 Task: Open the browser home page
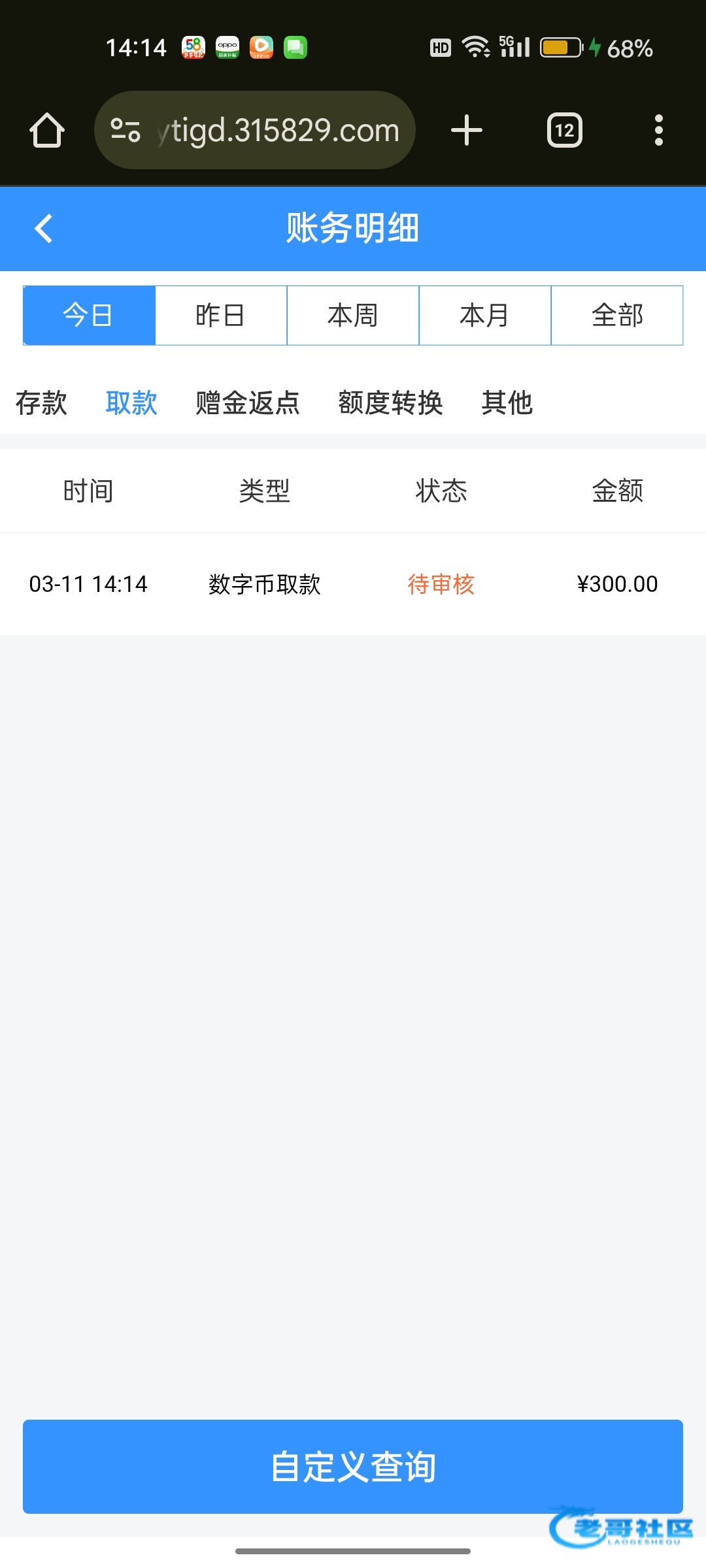47,130
